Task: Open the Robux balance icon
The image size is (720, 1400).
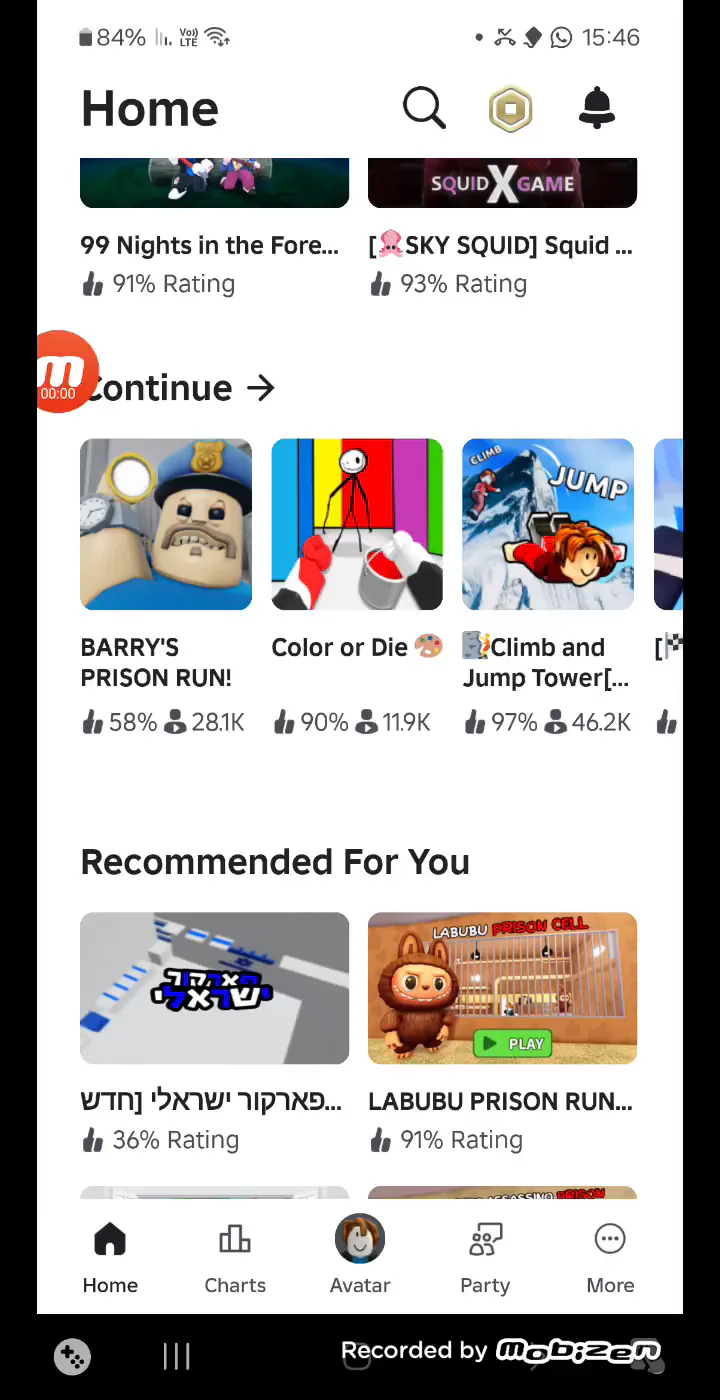Action: [510, 109]
